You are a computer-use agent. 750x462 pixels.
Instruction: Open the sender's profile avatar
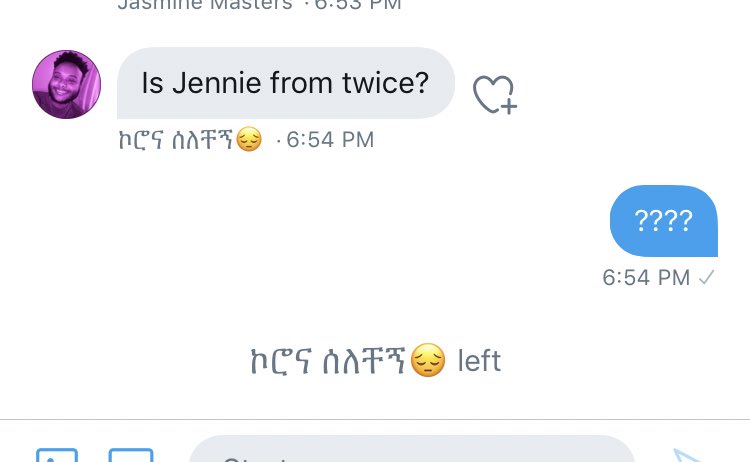67,84
